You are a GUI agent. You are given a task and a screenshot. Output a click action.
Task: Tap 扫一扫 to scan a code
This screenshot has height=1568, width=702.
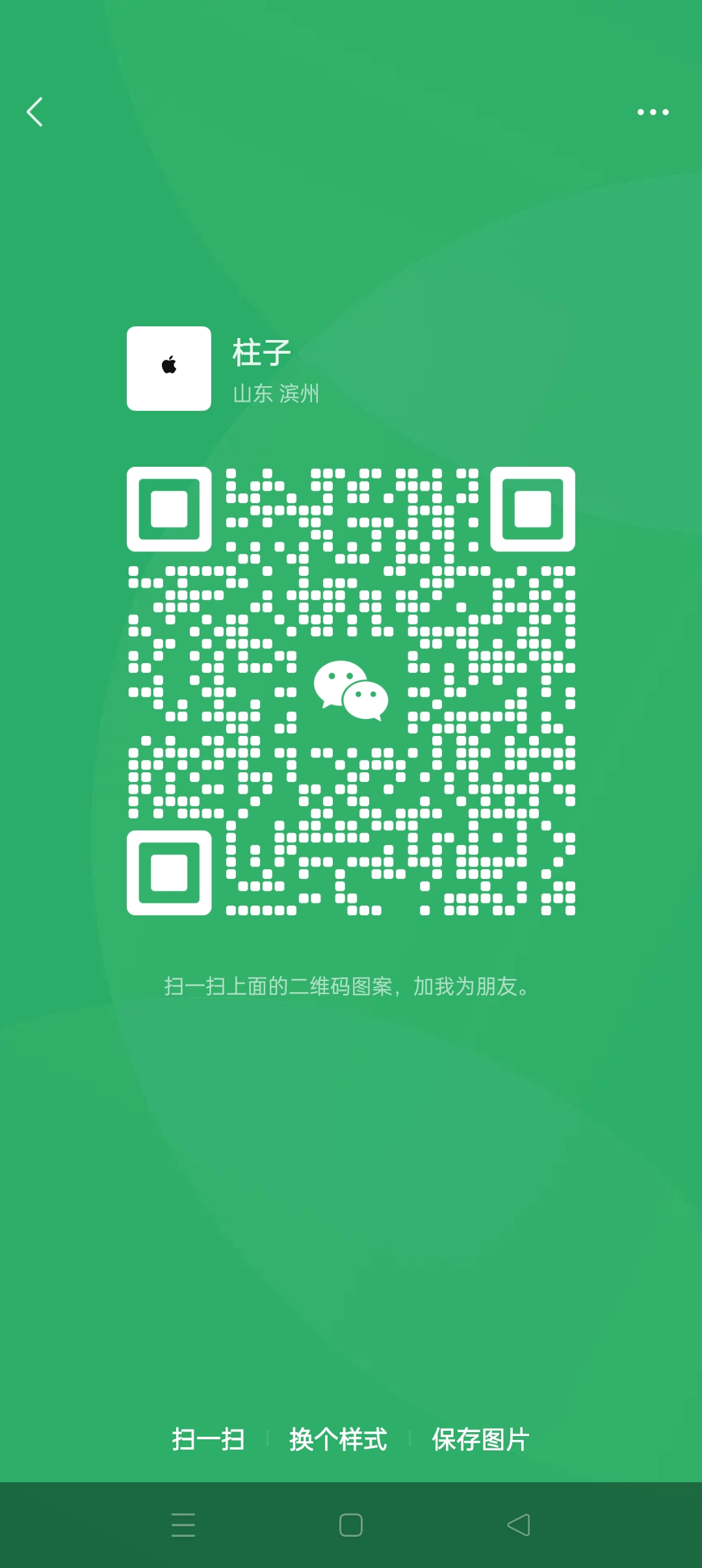[x=208, y=1439]
